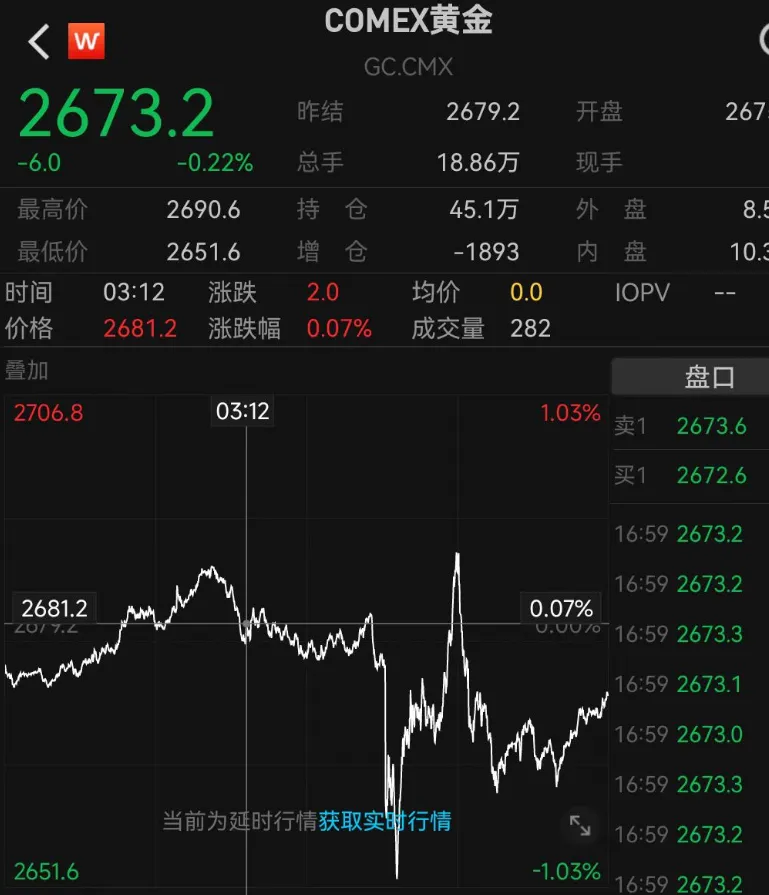This screenshot has height=895, width=769.
Task: Select the 盘口 tab
Action: point(709,377)
